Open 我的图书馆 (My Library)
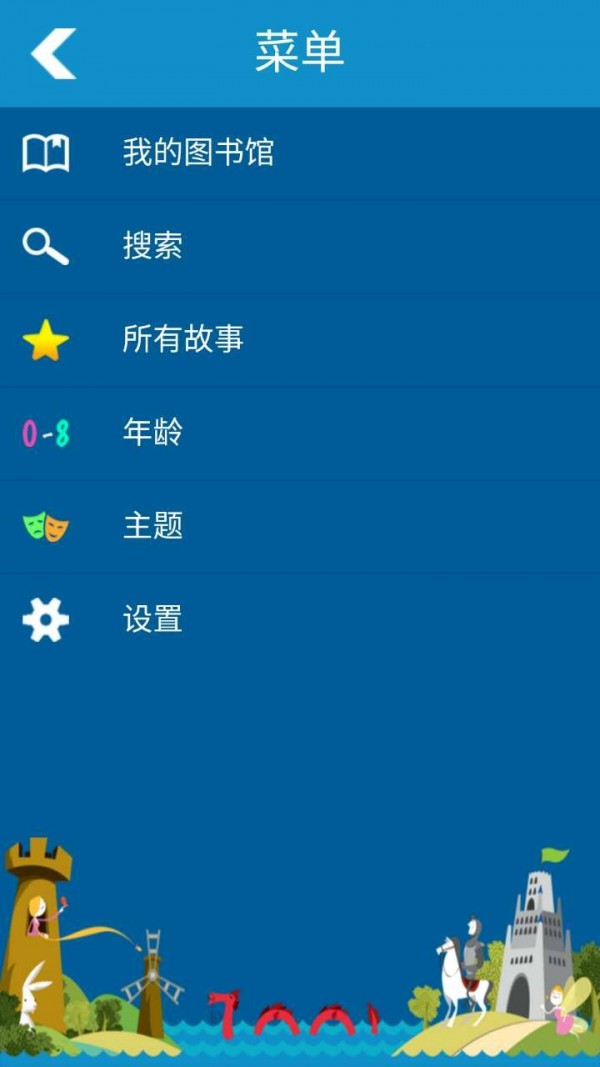This screenshot has width=600, height=1067. [198, 153]
